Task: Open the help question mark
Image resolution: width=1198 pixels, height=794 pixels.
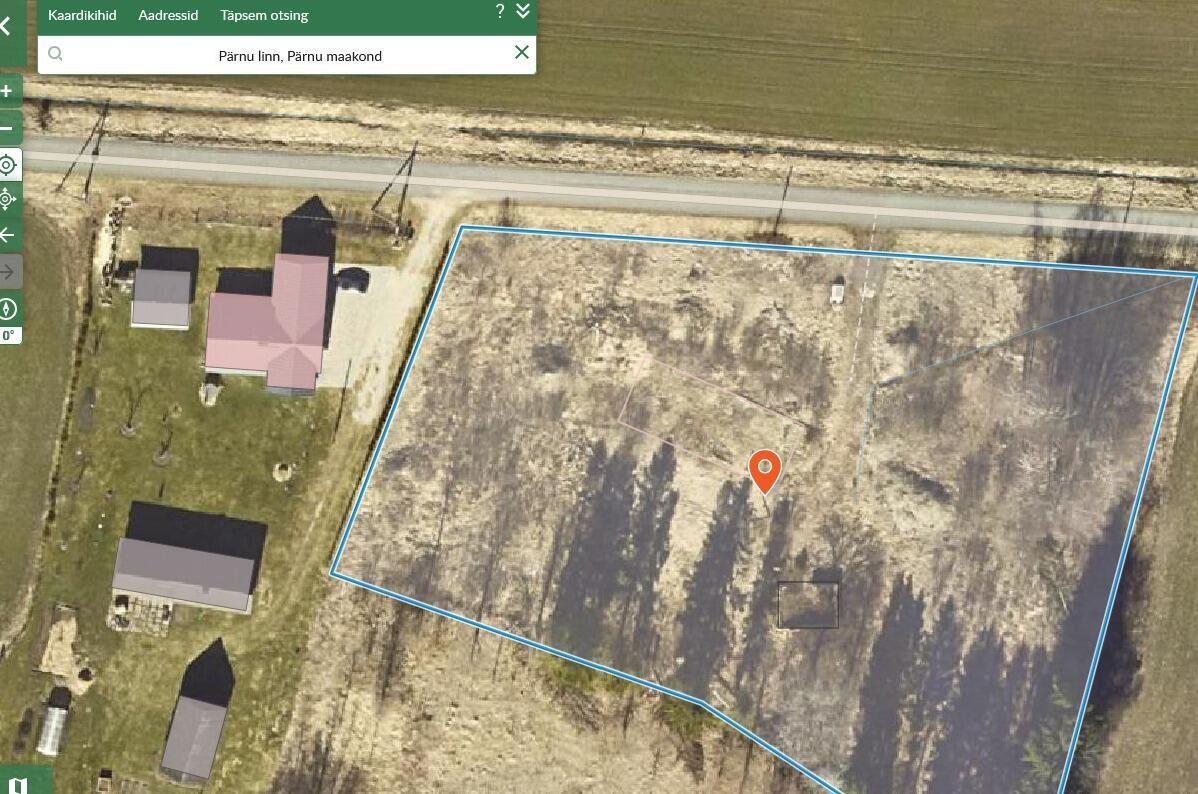Action: tap(500, 12)
